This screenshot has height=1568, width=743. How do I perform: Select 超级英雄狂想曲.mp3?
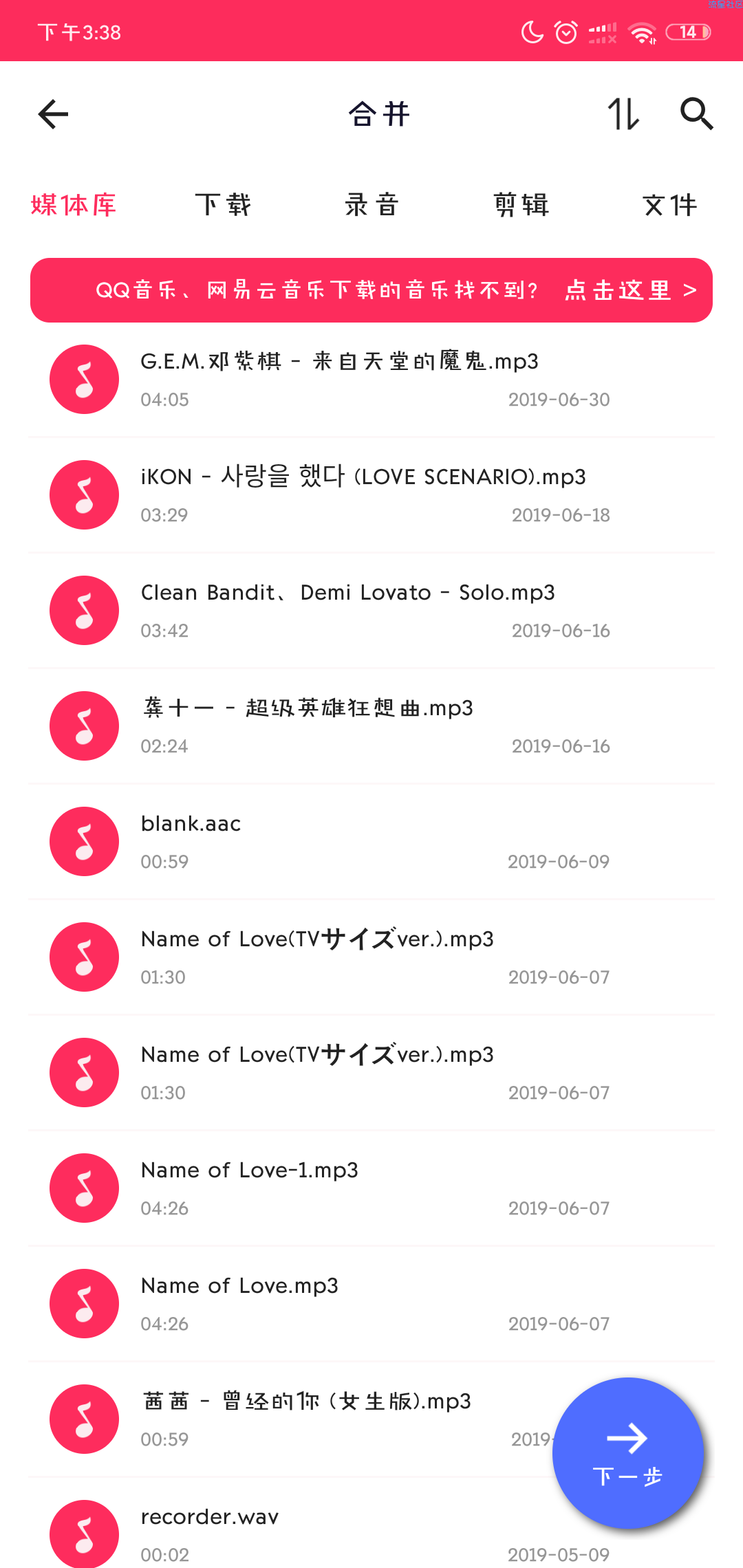pos(371,726)
